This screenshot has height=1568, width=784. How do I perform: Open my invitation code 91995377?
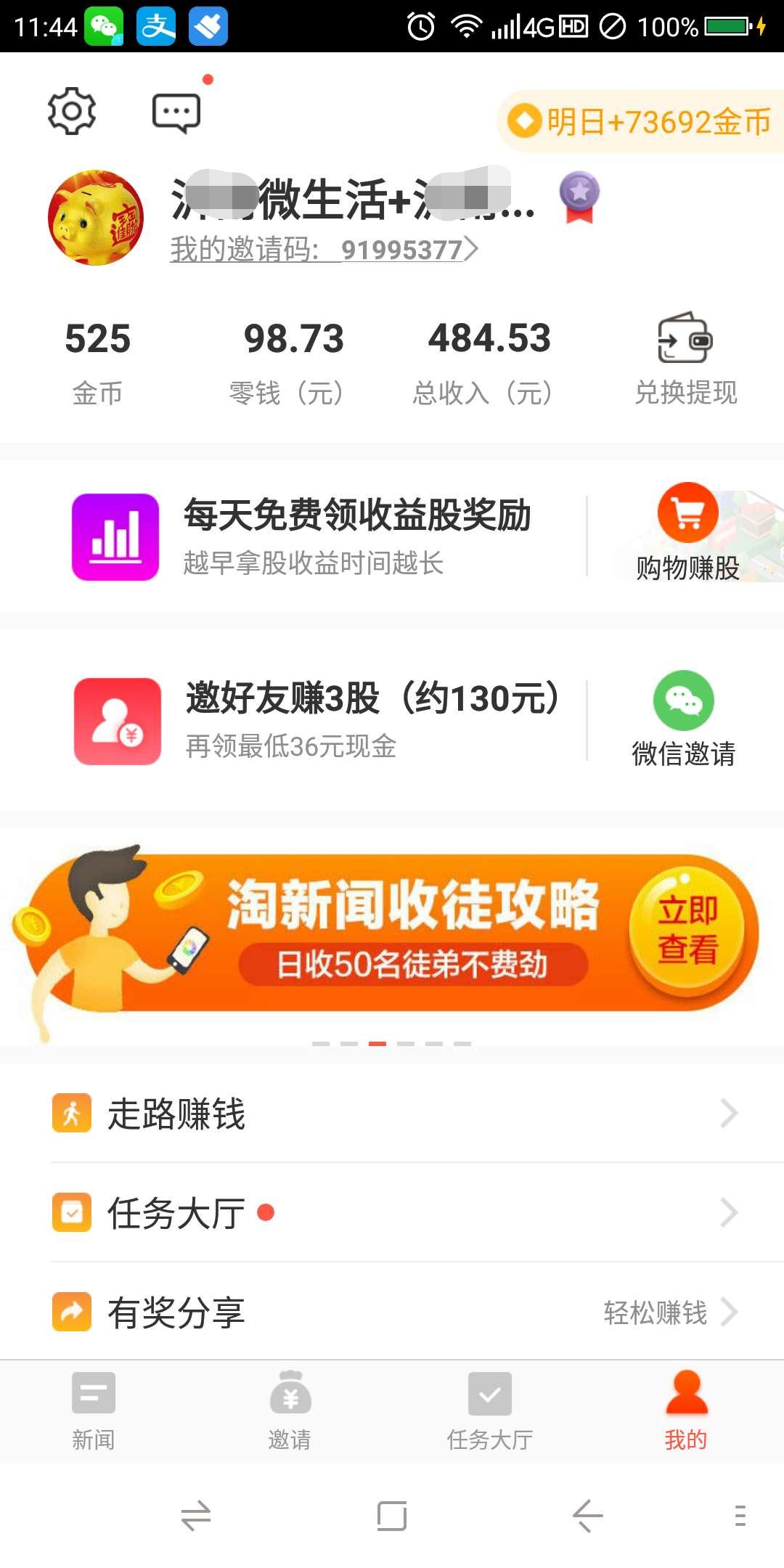coord(324,250)
